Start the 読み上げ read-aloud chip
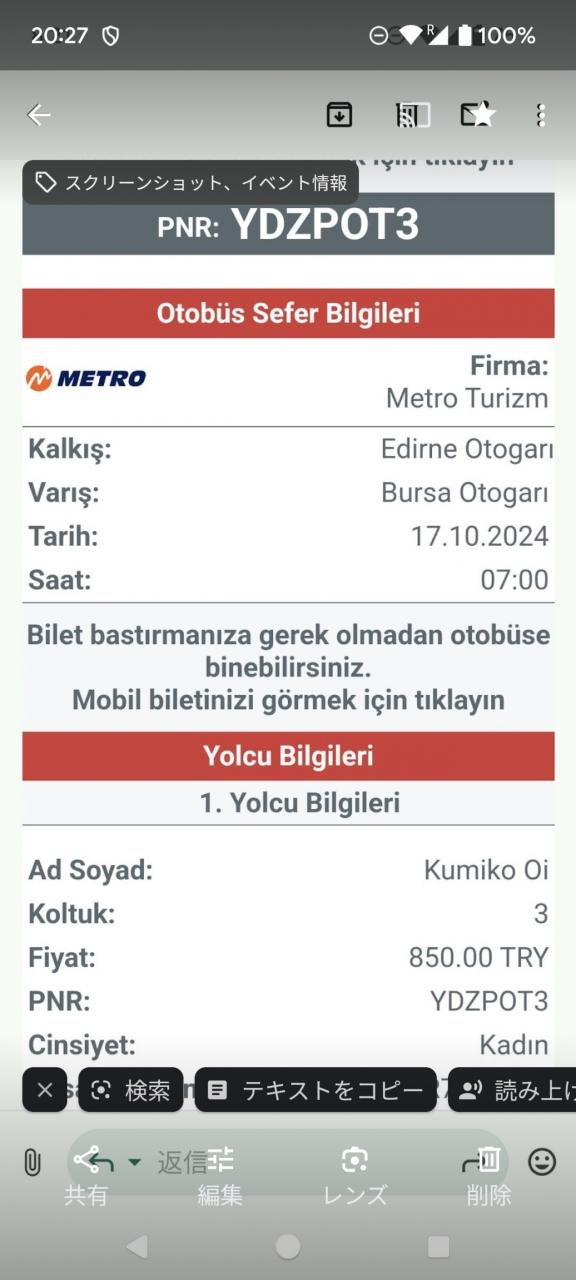This screenshot has height=1280, width=576. click(512, 1090)
